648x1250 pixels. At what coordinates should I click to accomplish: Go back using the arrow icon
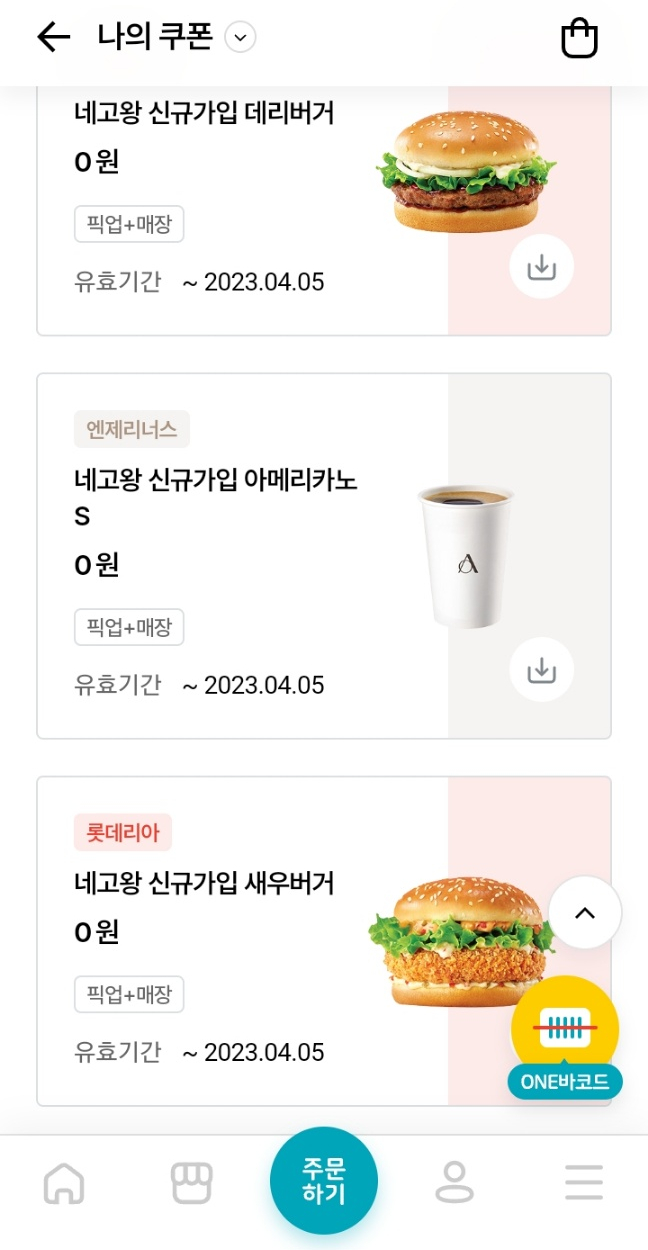54,38
